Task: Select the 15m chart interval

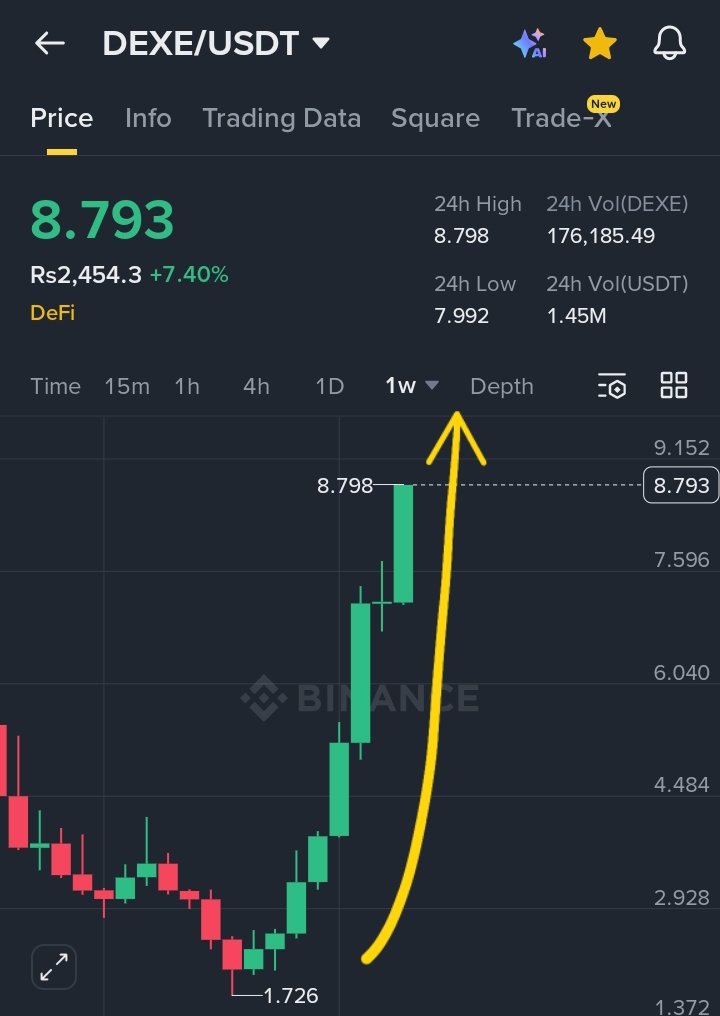Action: [127, 386]
